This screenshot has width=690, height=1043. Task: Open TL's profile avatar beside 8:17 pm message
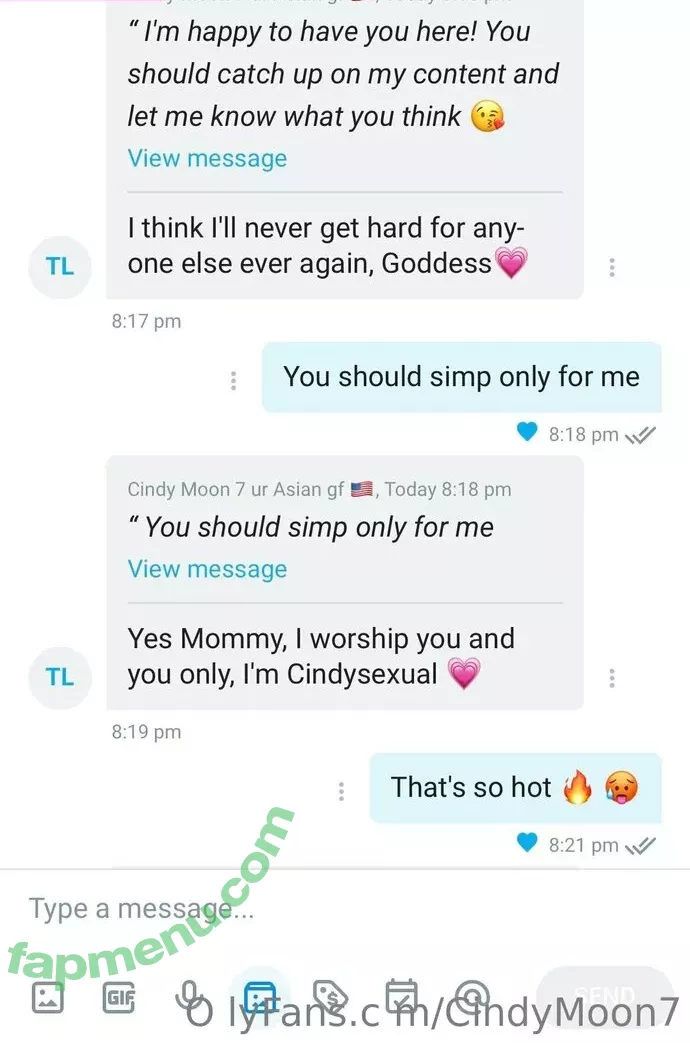point(60,267)
